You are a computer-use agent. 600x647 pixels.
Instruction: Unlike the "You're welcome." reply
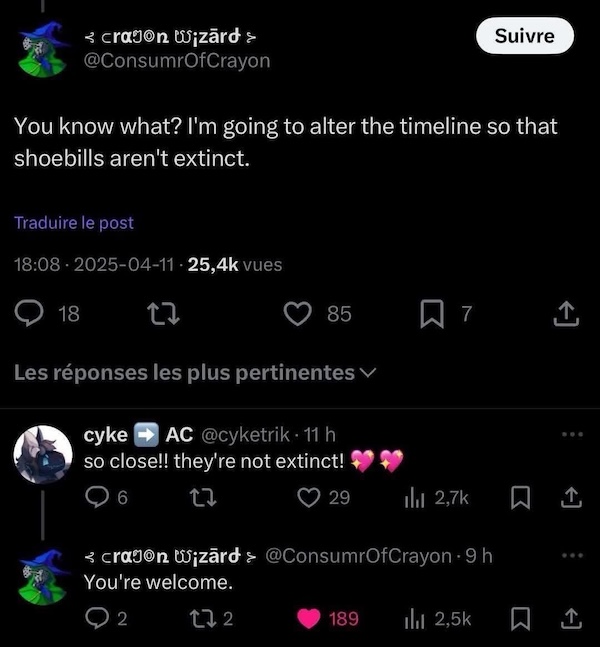pyautogui.click(x=312, y=619)
